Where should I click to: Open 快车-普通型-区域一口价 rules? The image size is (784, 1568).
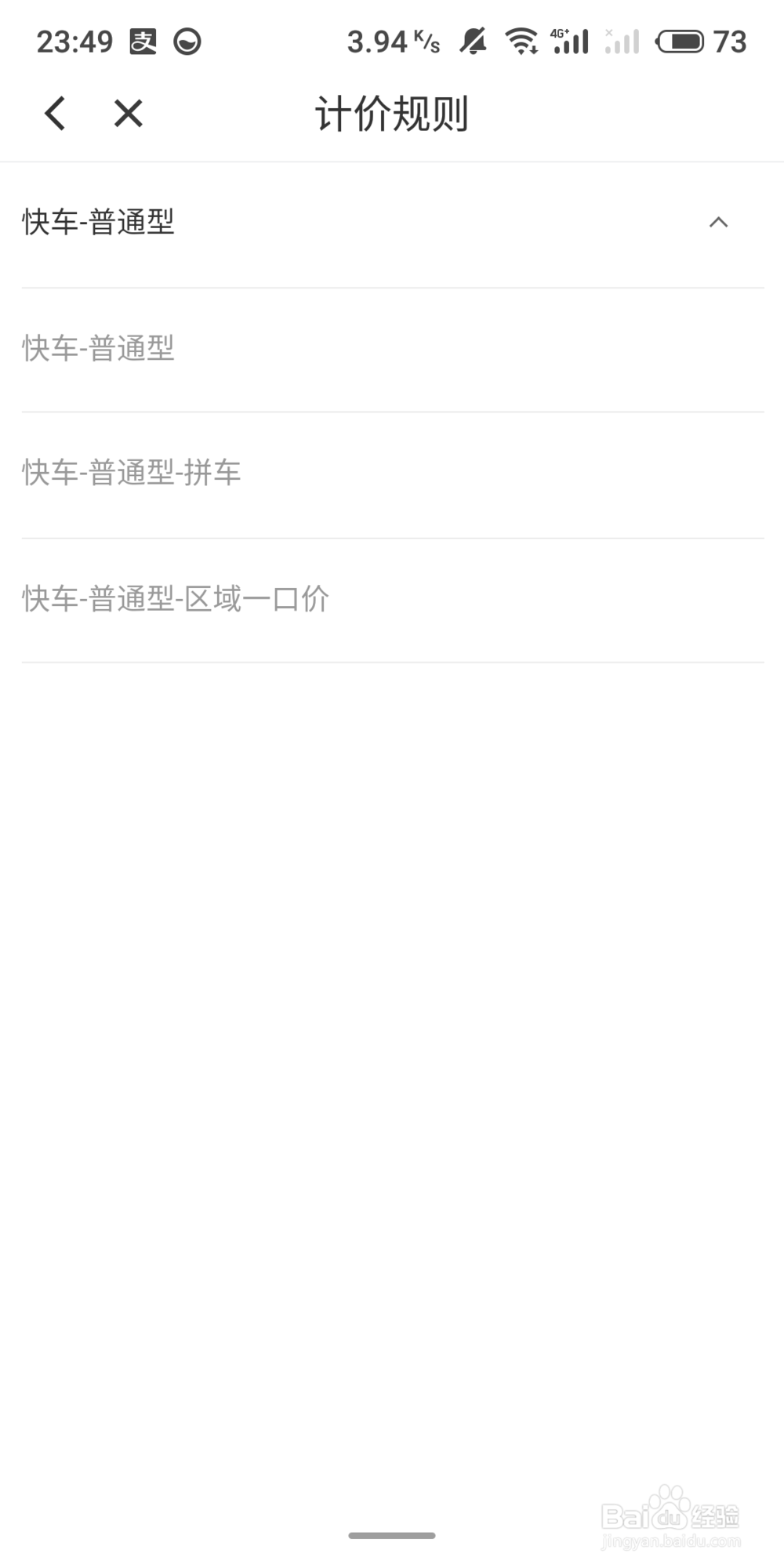(x=176, y=597)
